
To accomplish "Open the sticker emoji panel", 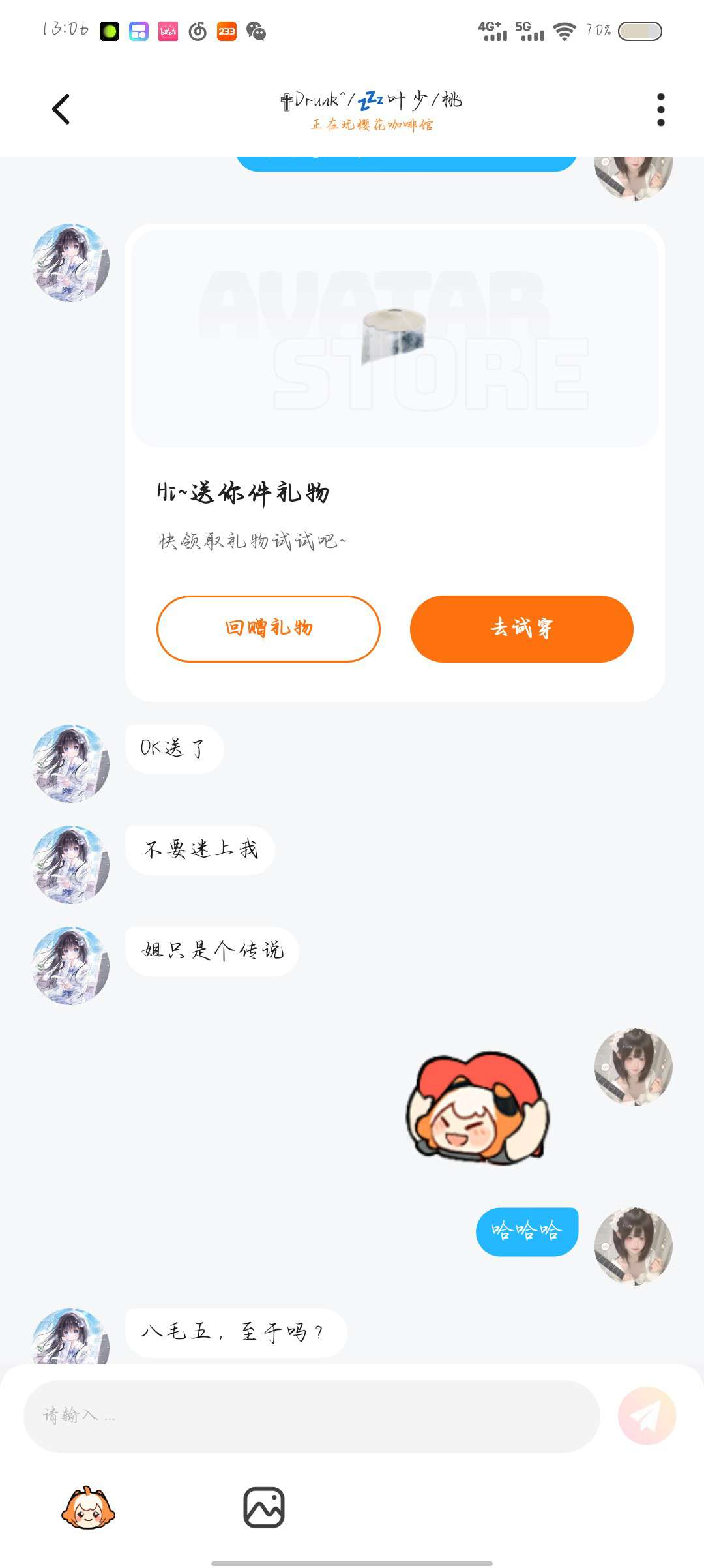I will point(88,1507).
